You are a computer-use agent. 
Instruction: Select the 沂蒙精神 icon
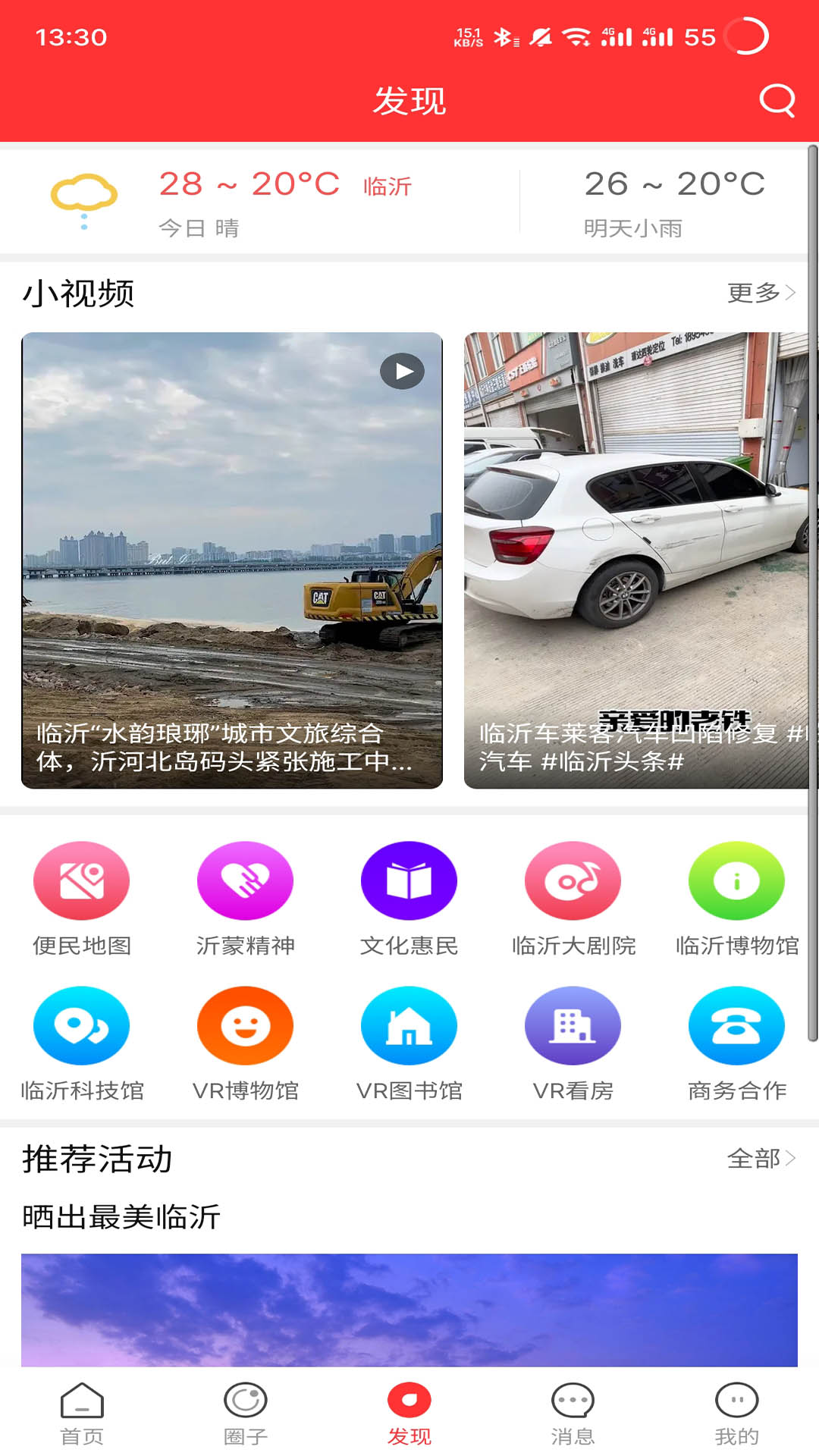coord(246,880)
